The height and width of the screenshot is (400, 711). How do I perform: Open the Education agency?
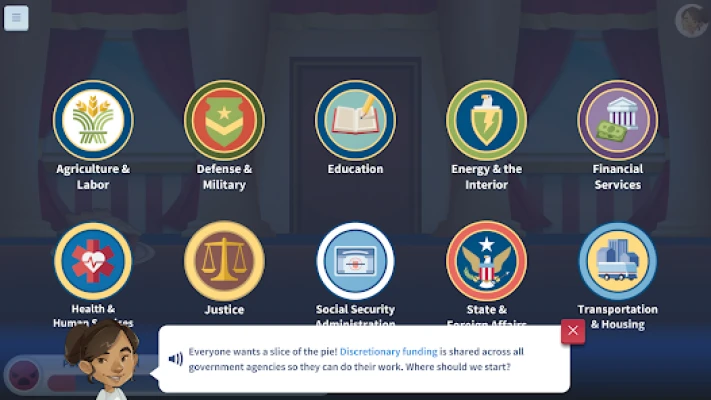tap(355, 120)
